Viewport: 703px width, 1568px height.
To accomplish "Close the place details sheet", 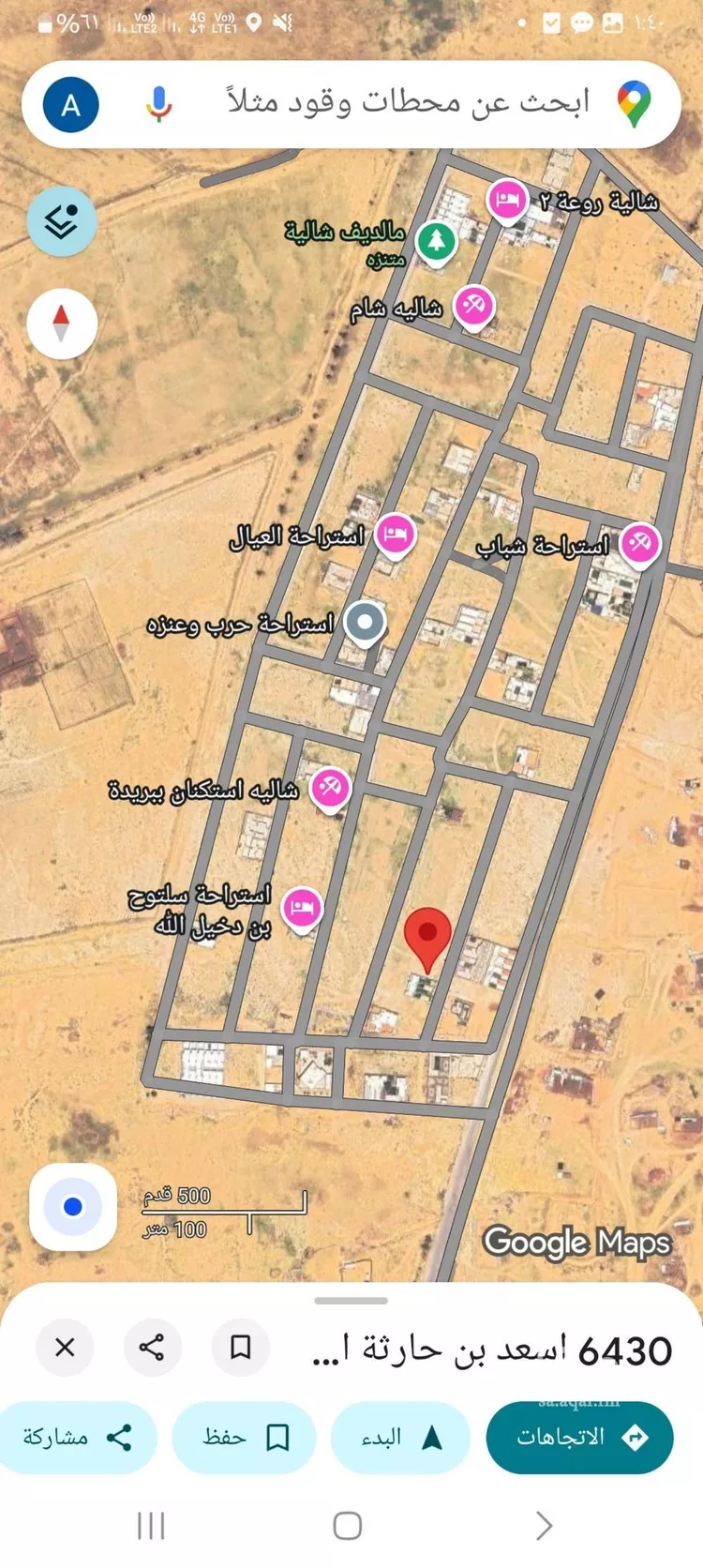I will (65, 1348).
